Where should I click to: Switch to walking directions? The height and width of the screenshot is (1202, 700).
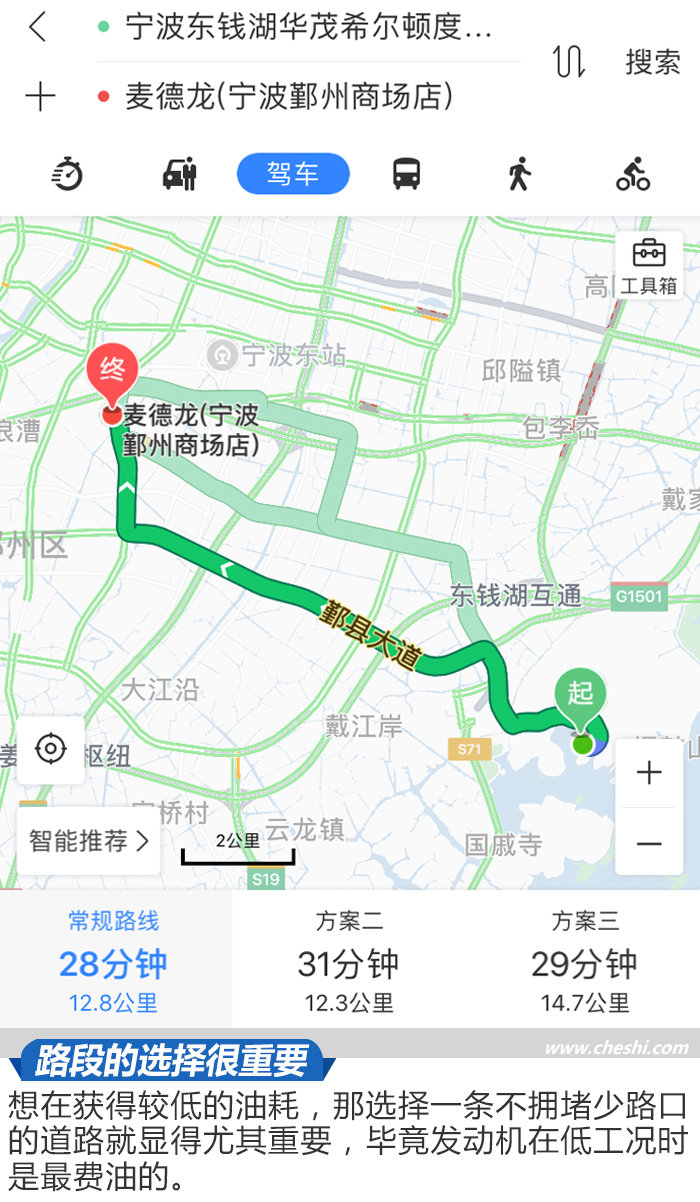pyautogui.click(x=518, y=174)
